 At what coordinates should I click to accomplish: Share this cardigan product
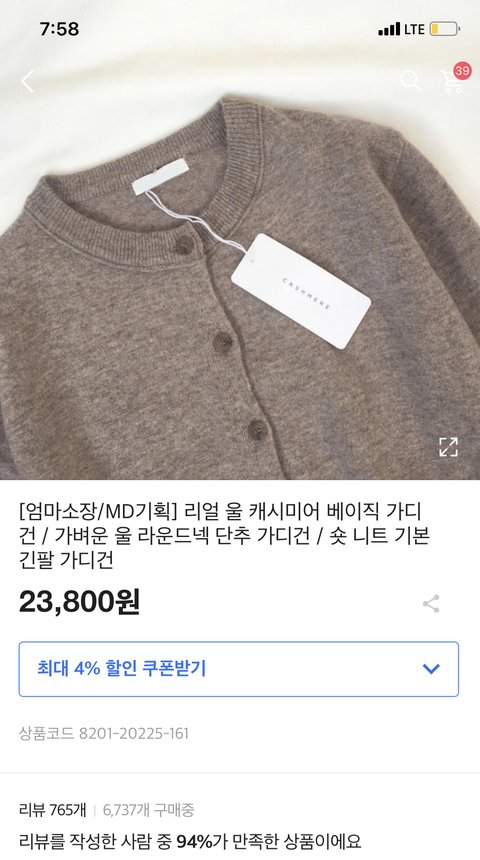pyautogui.click(x=431, y=603)
